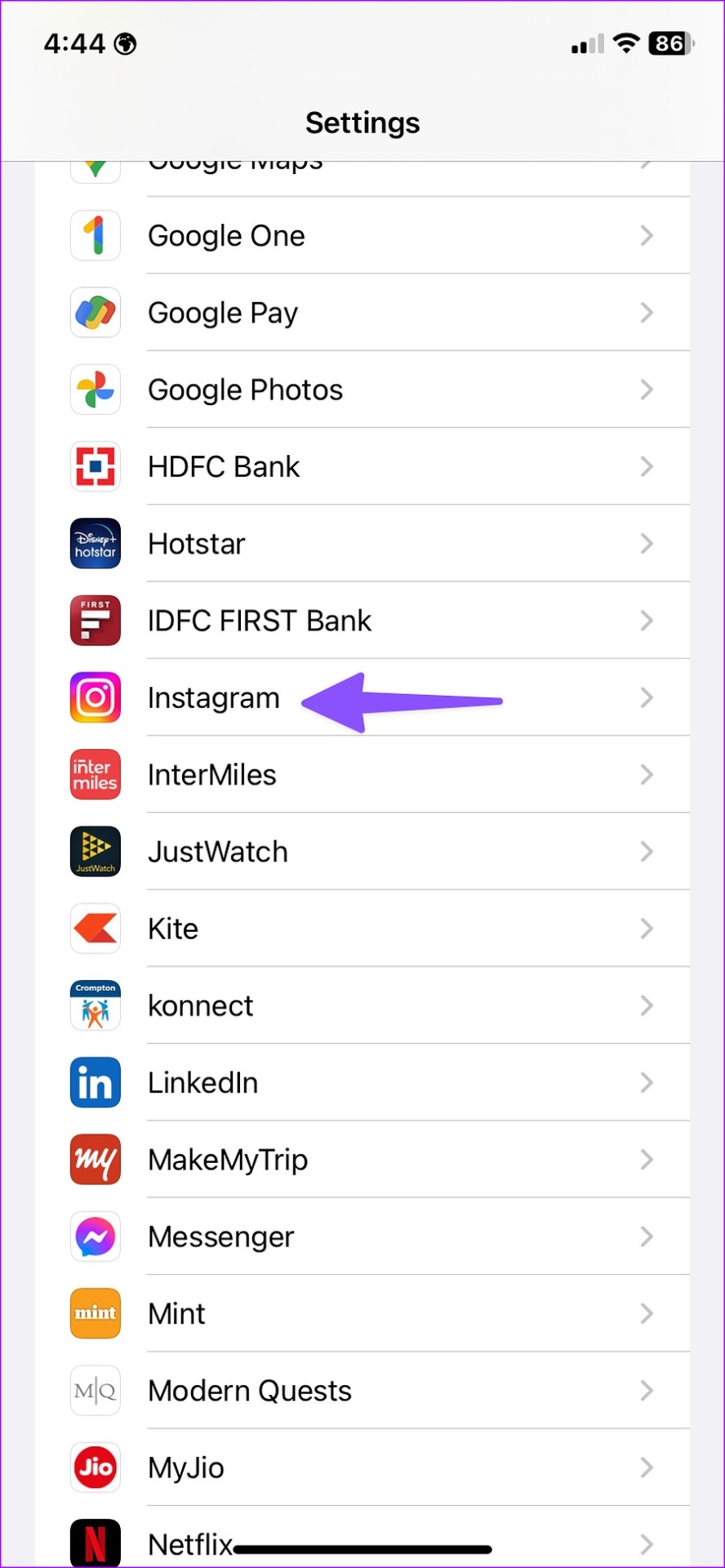Tap the Instagram row
725x1568 pixels.
pos(362,697)
